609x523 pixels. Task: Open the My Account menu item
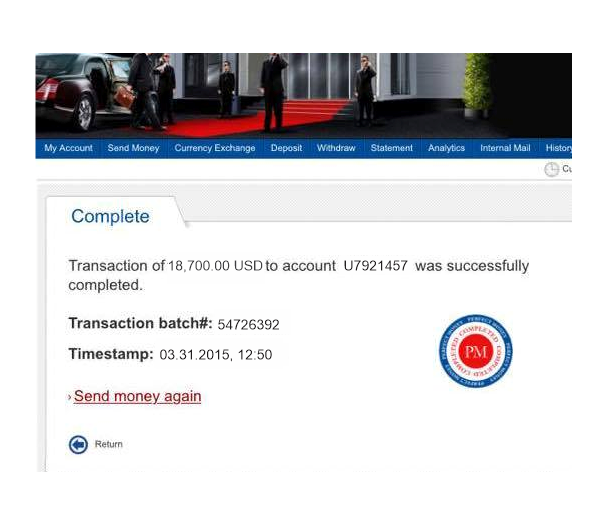click(x=68, y=148)
